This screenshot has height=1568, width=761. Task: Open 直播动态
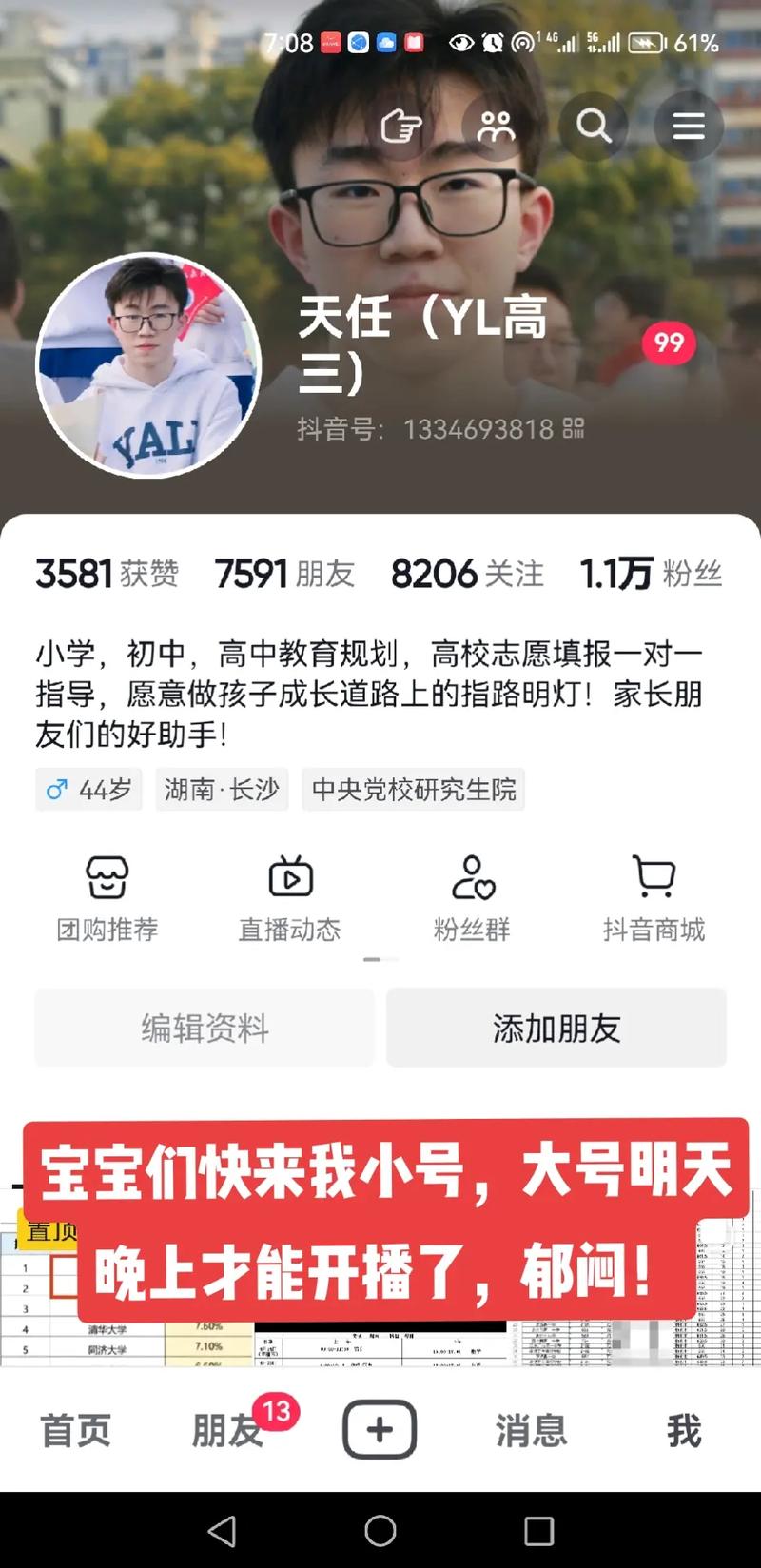tap(289, 898)
